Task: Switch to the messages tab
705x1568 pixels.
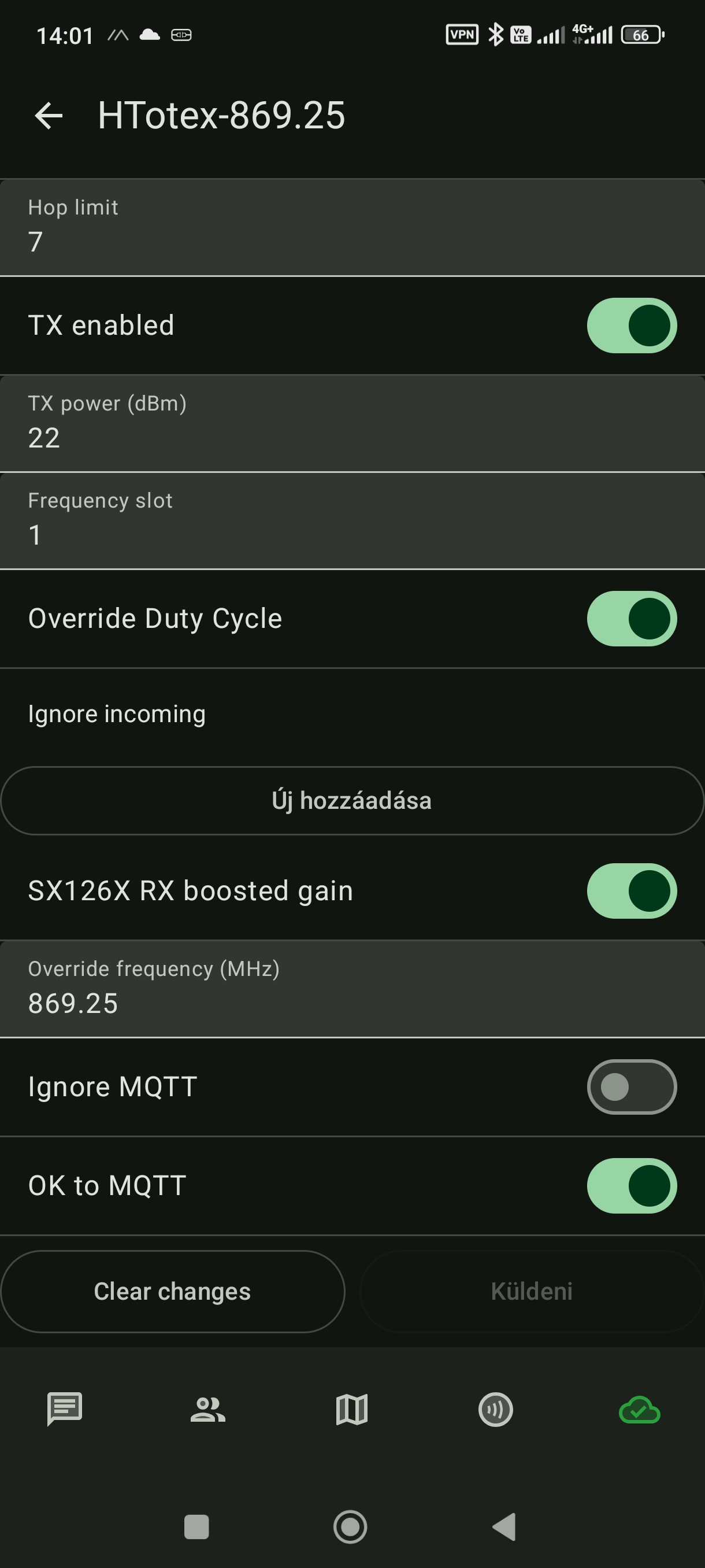Action: click(65, 1409)
